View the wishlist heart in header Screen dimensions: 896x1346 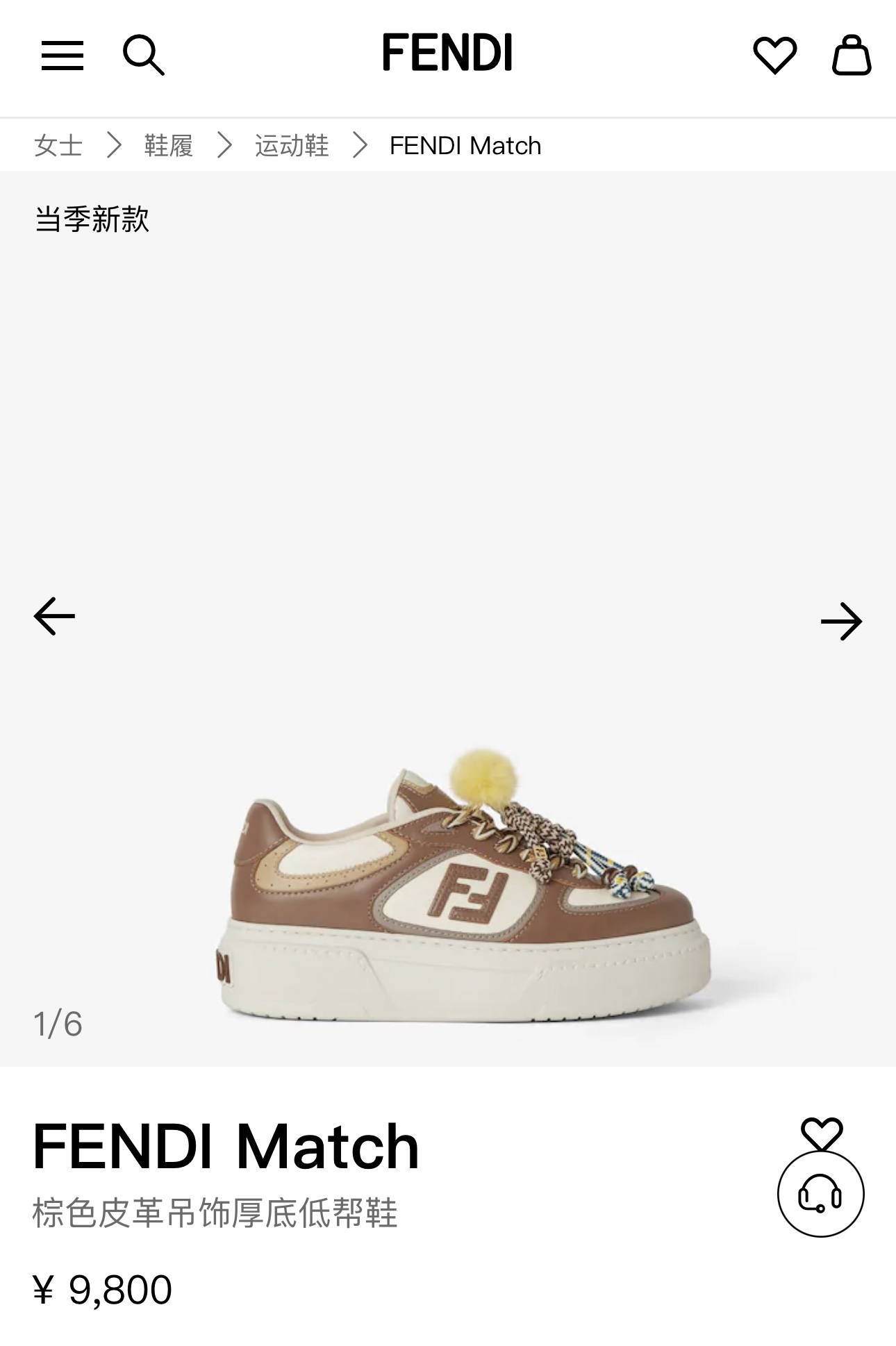tap(774, 55)
